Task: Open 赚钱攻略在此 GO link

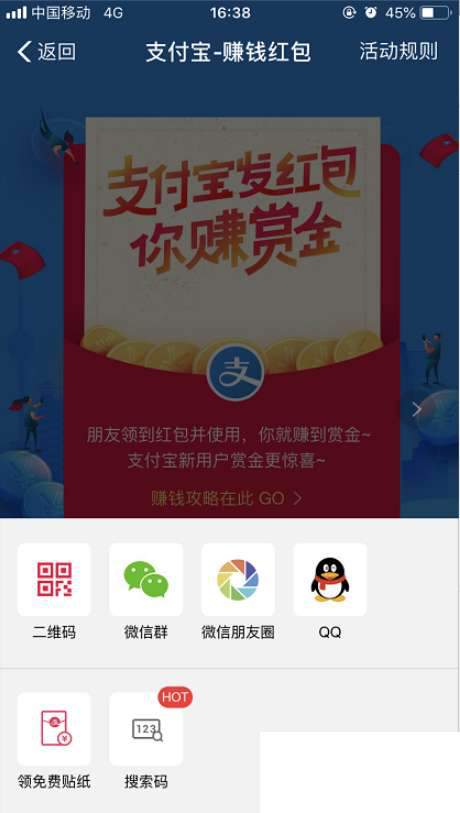Action: click(x=227, y=498)
